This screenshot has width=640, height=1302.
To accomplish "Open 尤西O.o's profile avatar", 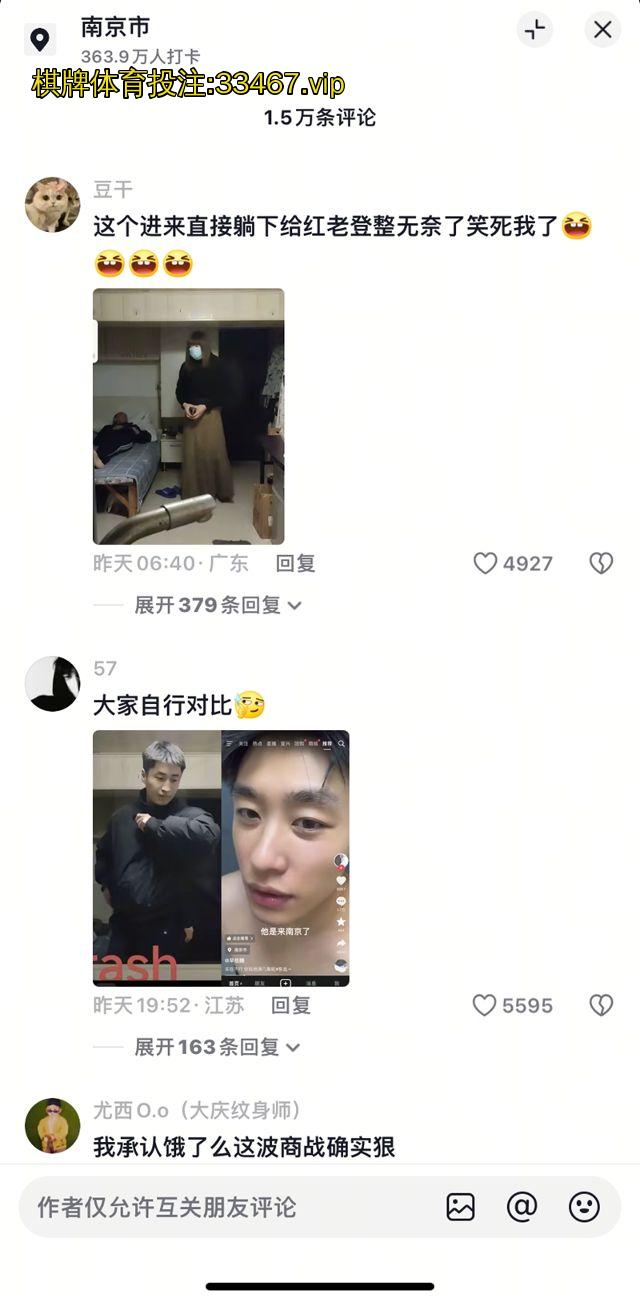I will (52, 1125).
